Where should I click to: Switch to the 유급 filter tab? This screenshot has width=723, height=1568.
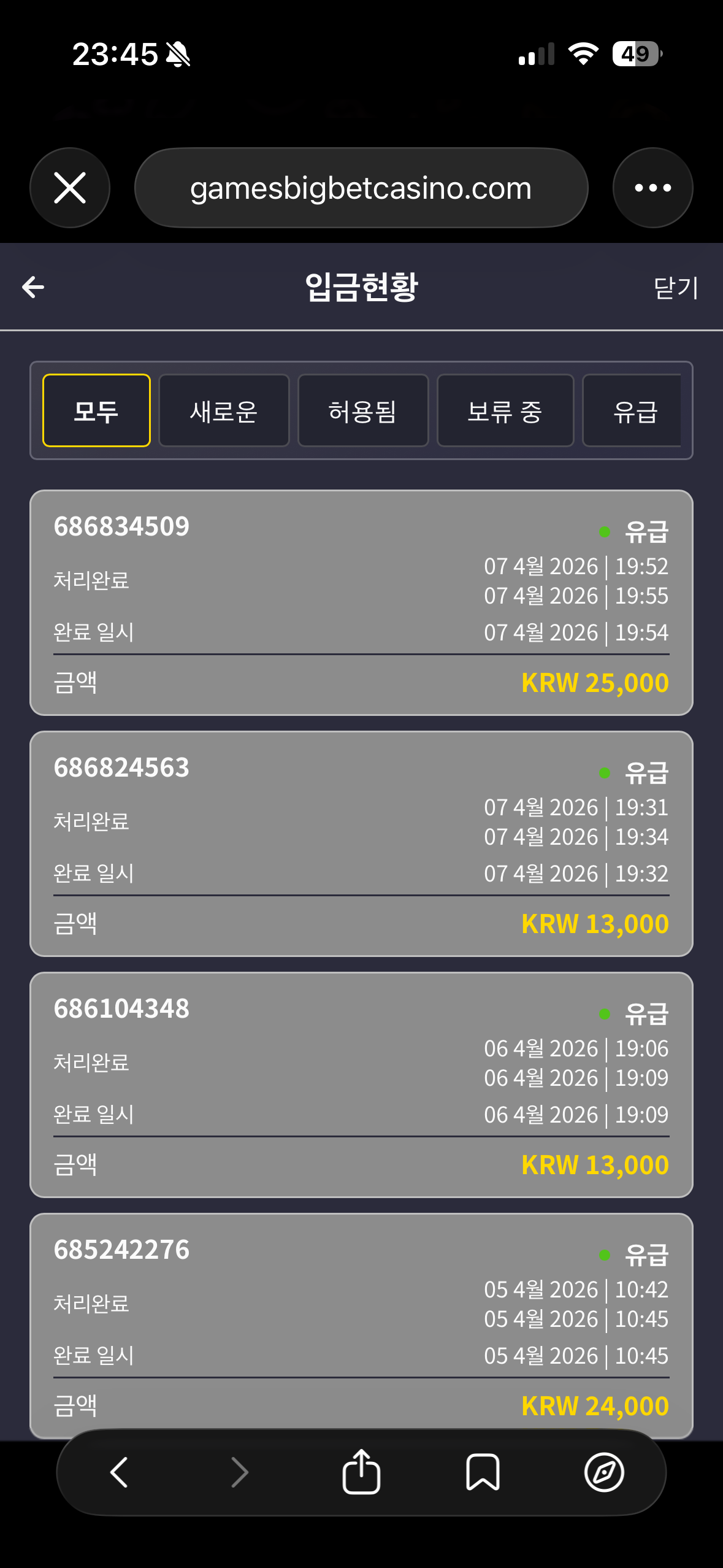[x=634, y=410]
